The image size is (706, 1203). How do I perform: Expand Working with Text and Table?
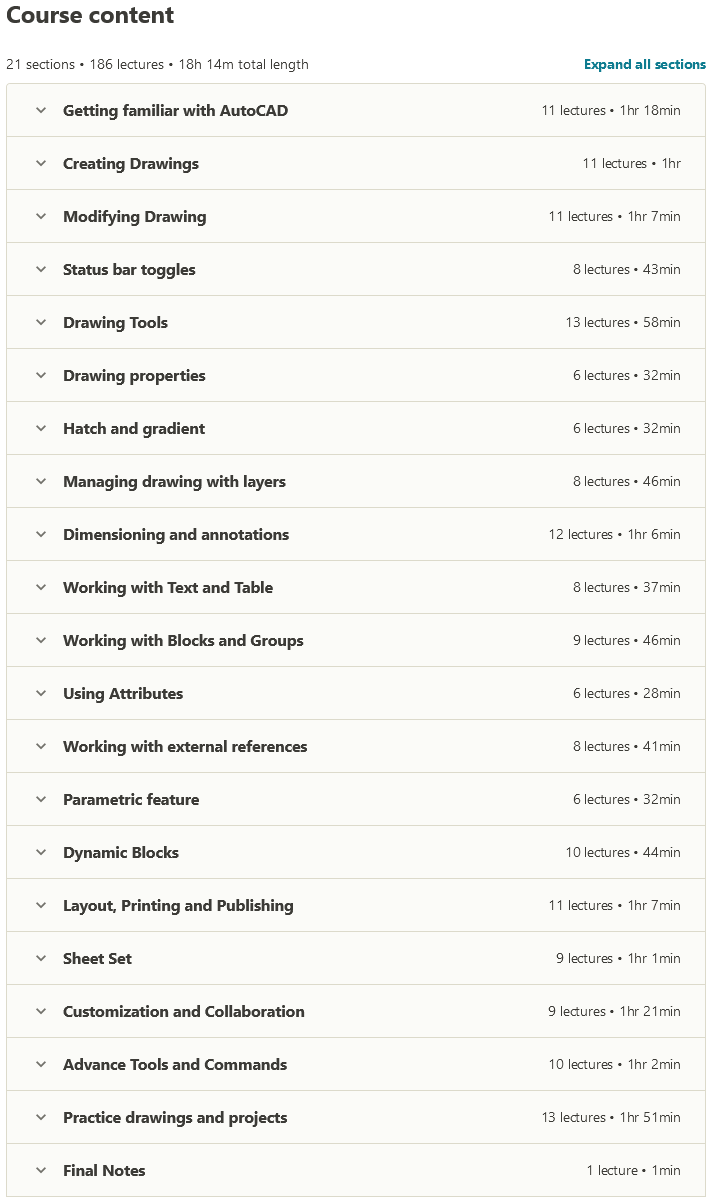[356, 587]
